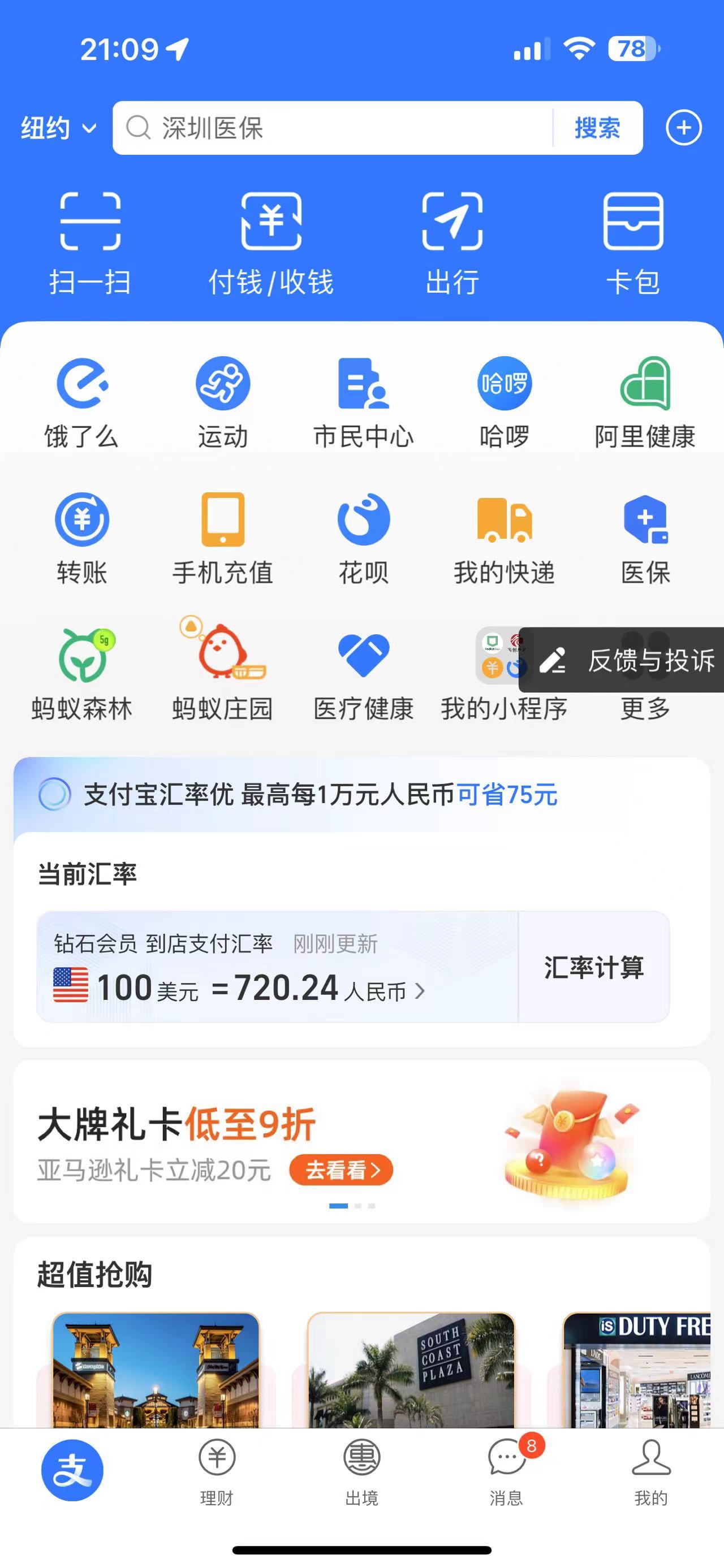The height and width of the screenshot is (1568, 724).
Task: Open 出行 transport
Action: [452, 242]
